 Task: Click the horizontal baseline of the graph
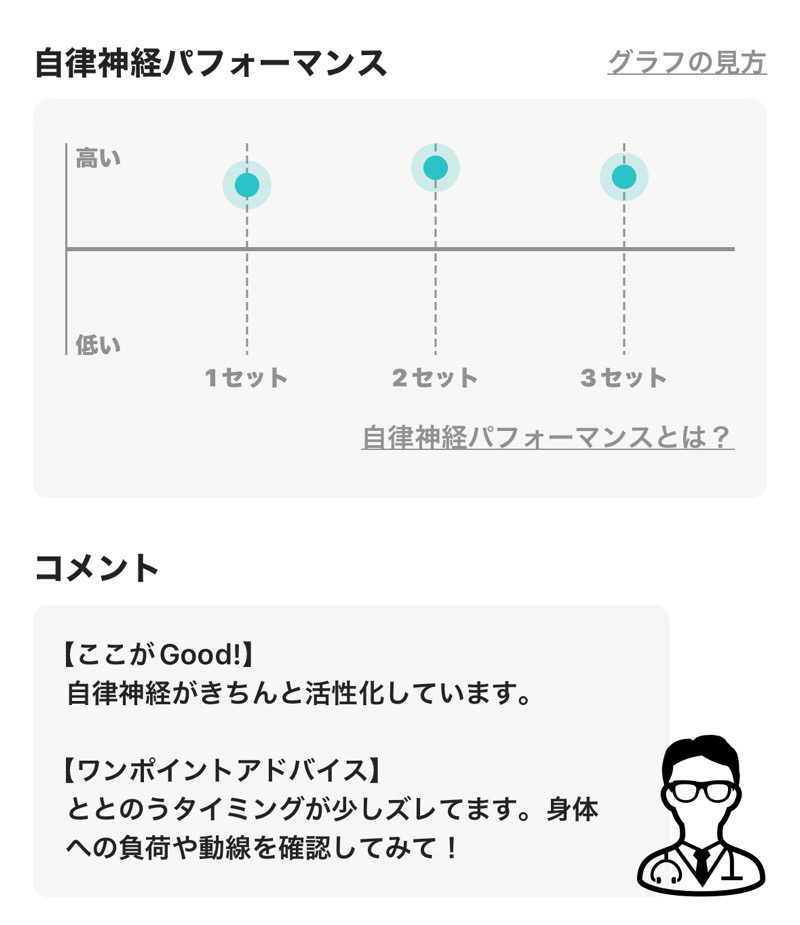pyautogui.click(x=400, y=249)
